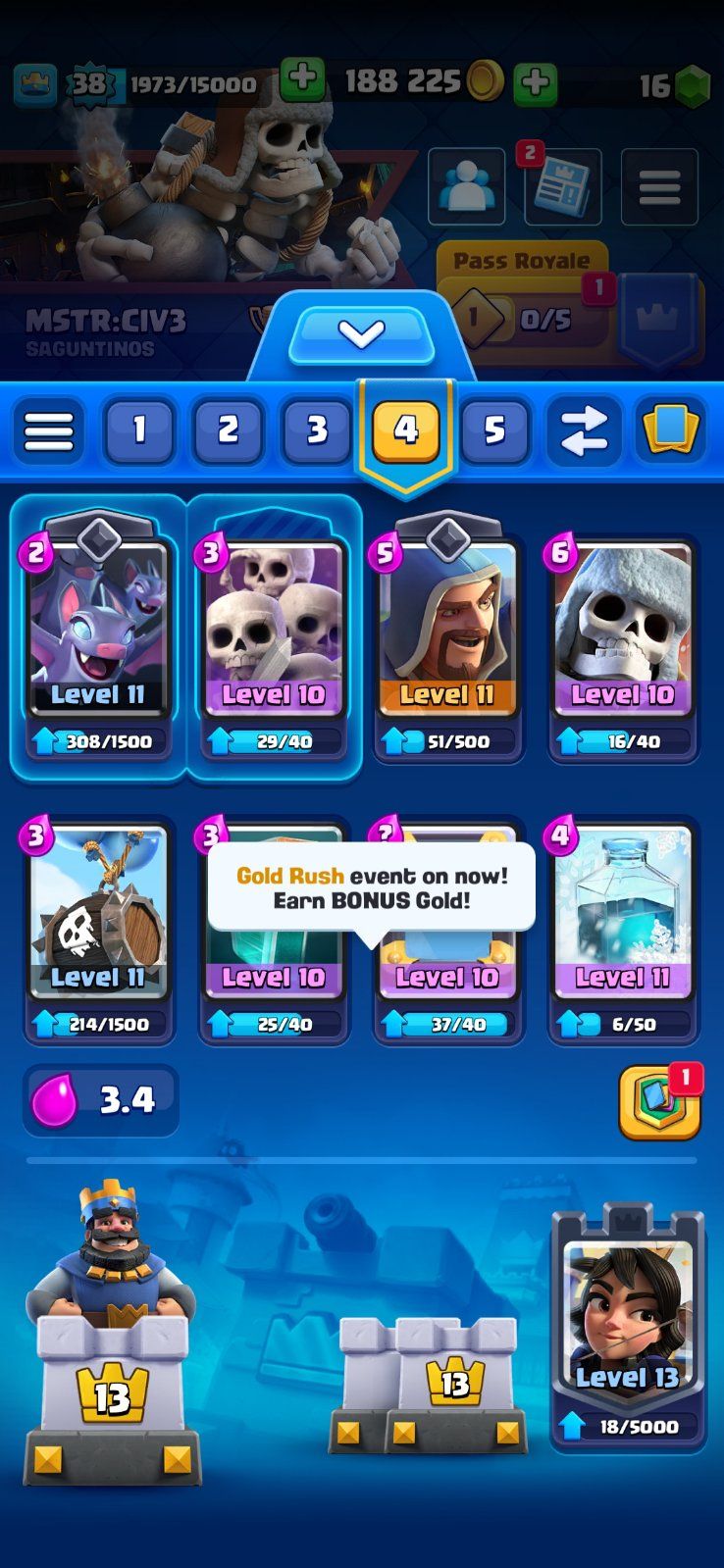This screenshot has width=724, height=1568.
Task: Select the Wizard card Level 11
Action: point(447,637)
